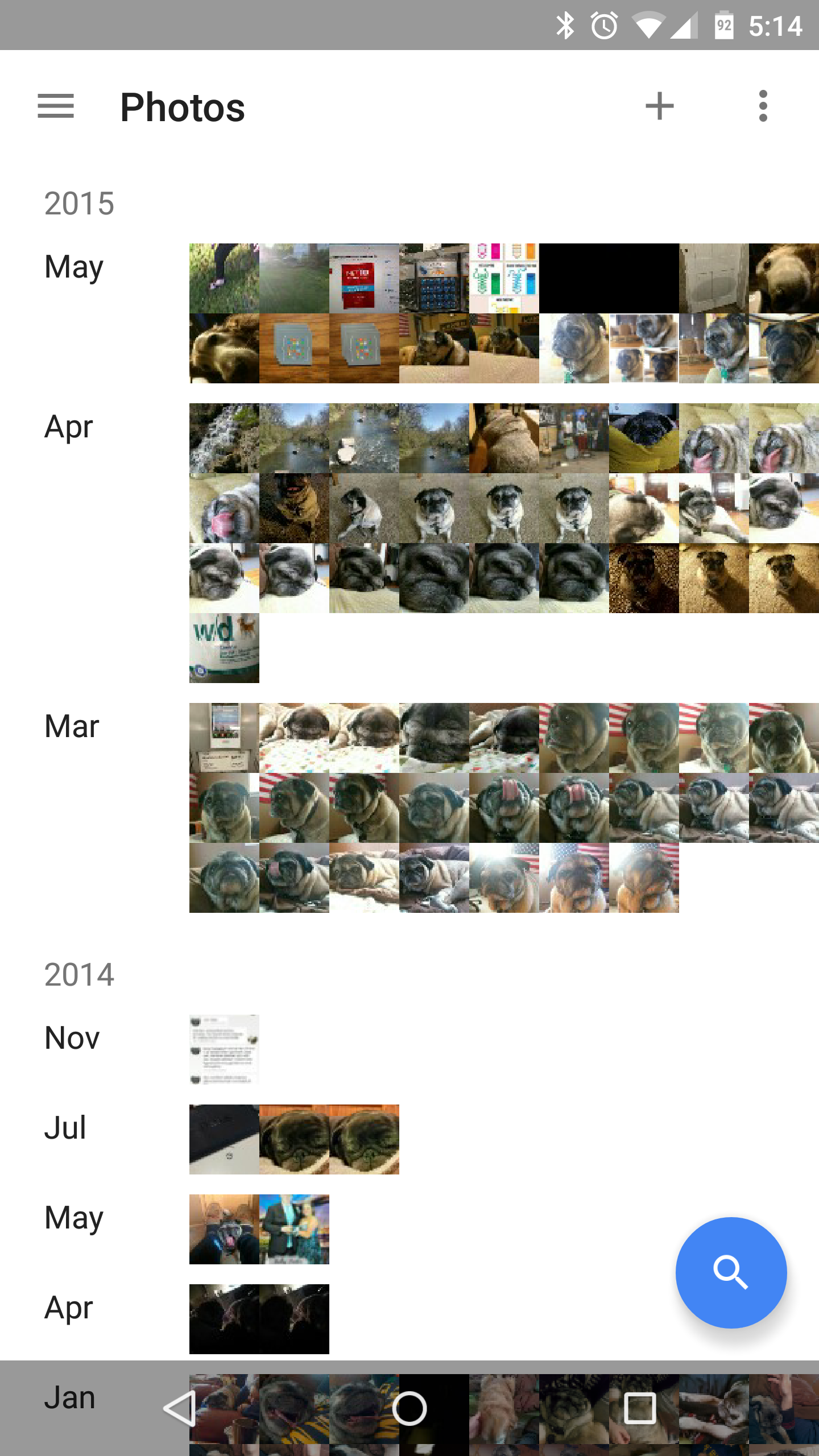Open the dark first photo in July 2014
Image resolution: width=819 pixels, height=1456 pixels.
click(224, 1139)
